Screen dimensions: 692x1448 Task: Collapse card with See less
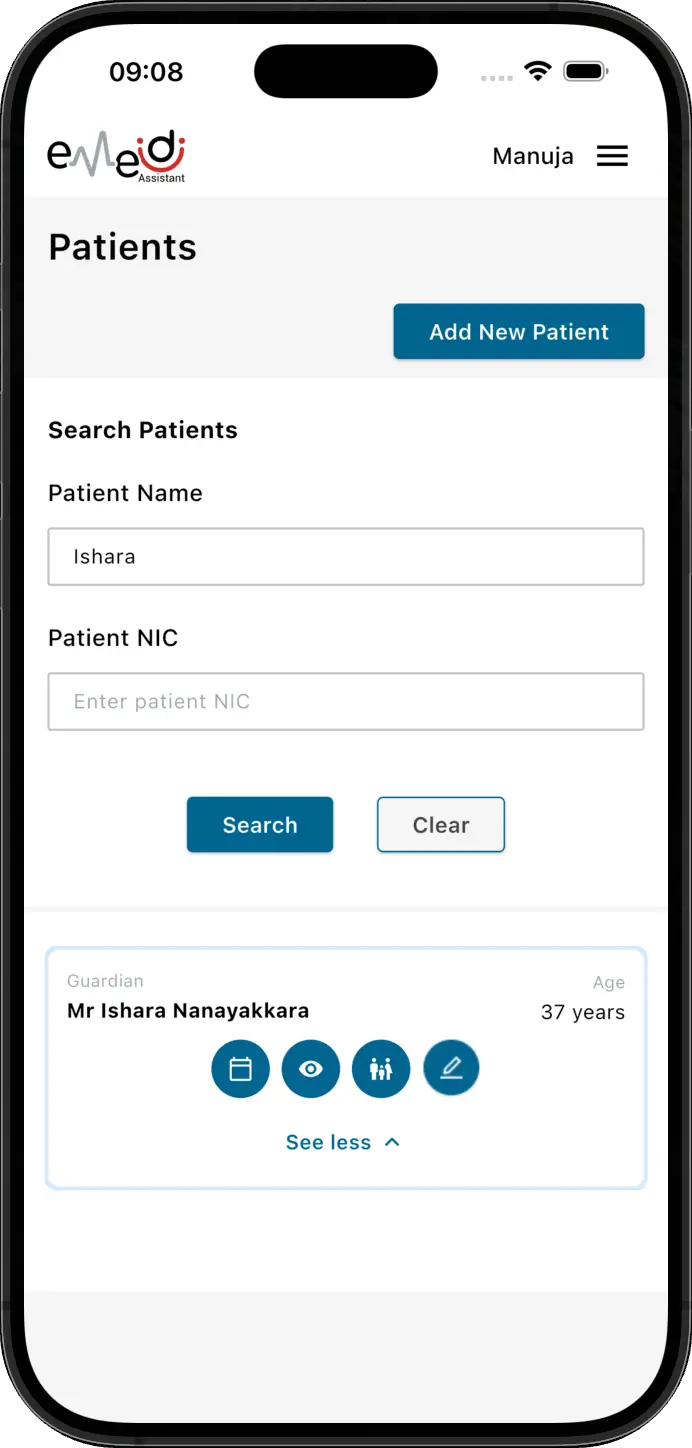[342, 1142]
